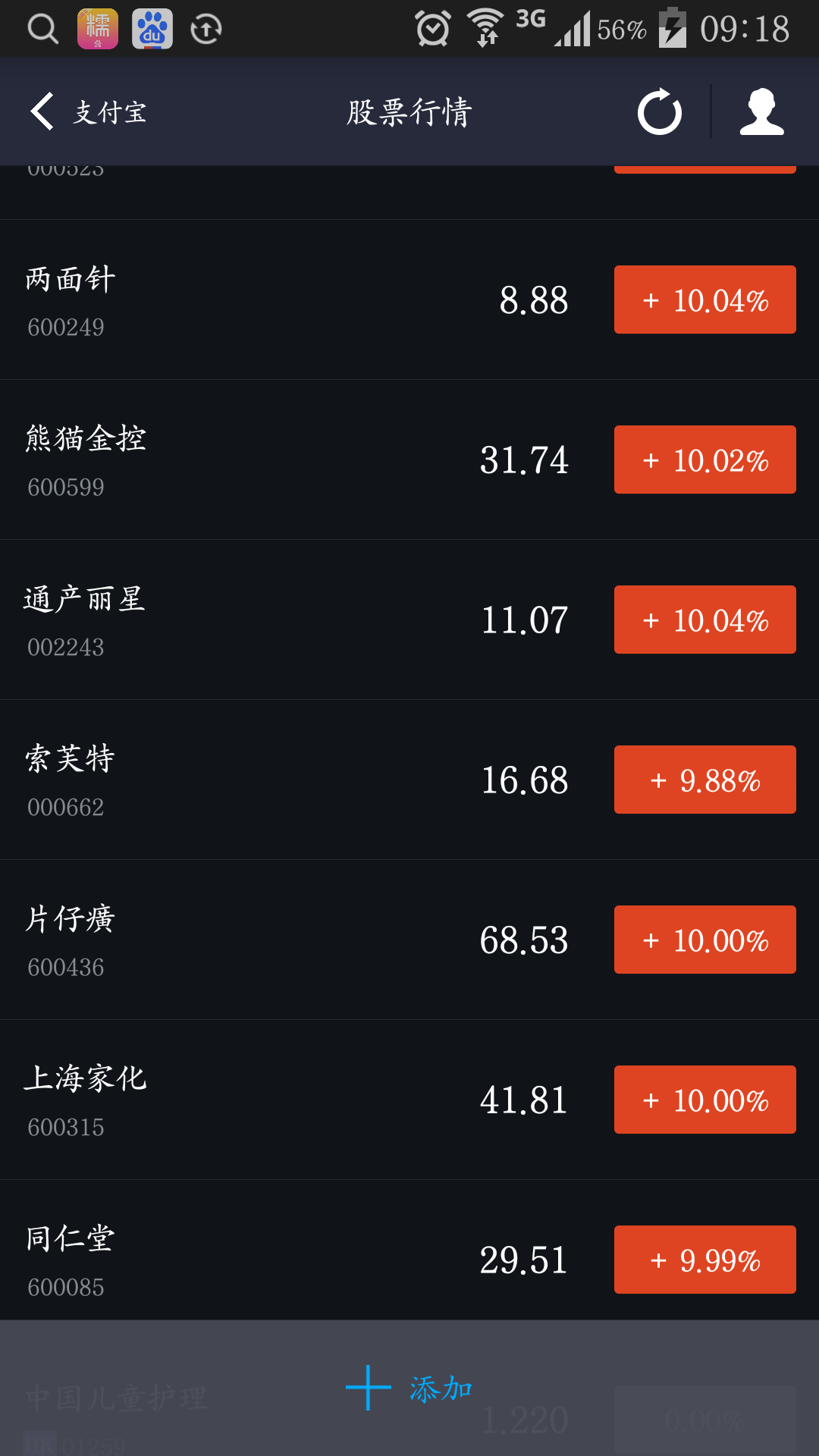
Task: Toggle the +9.88% badge for 索芙特
Action: (705, 780)
